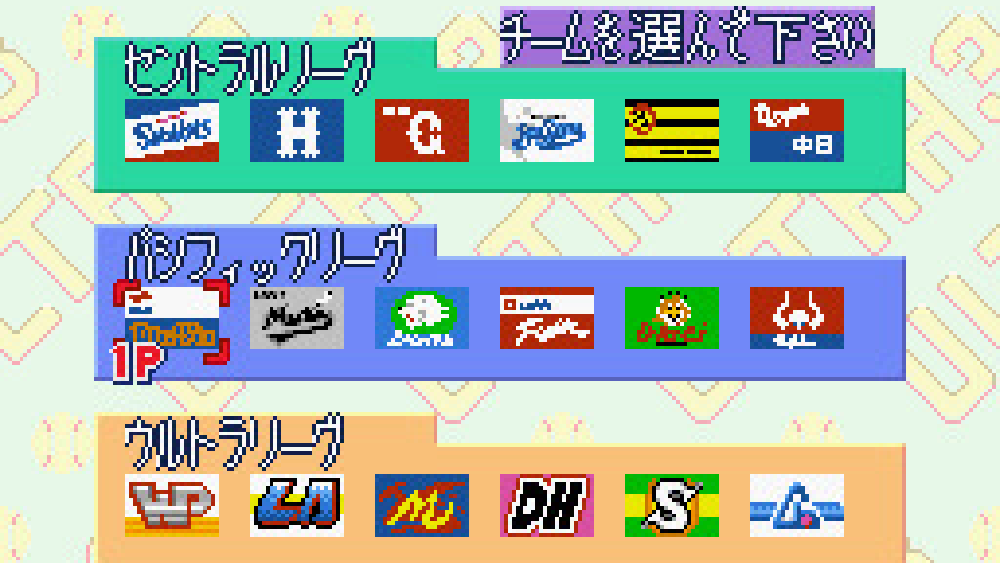Select the WP Ultra League team
The width and height of the screenshot is (1000, 563).
pyautogui.click(x=172, y=505)
